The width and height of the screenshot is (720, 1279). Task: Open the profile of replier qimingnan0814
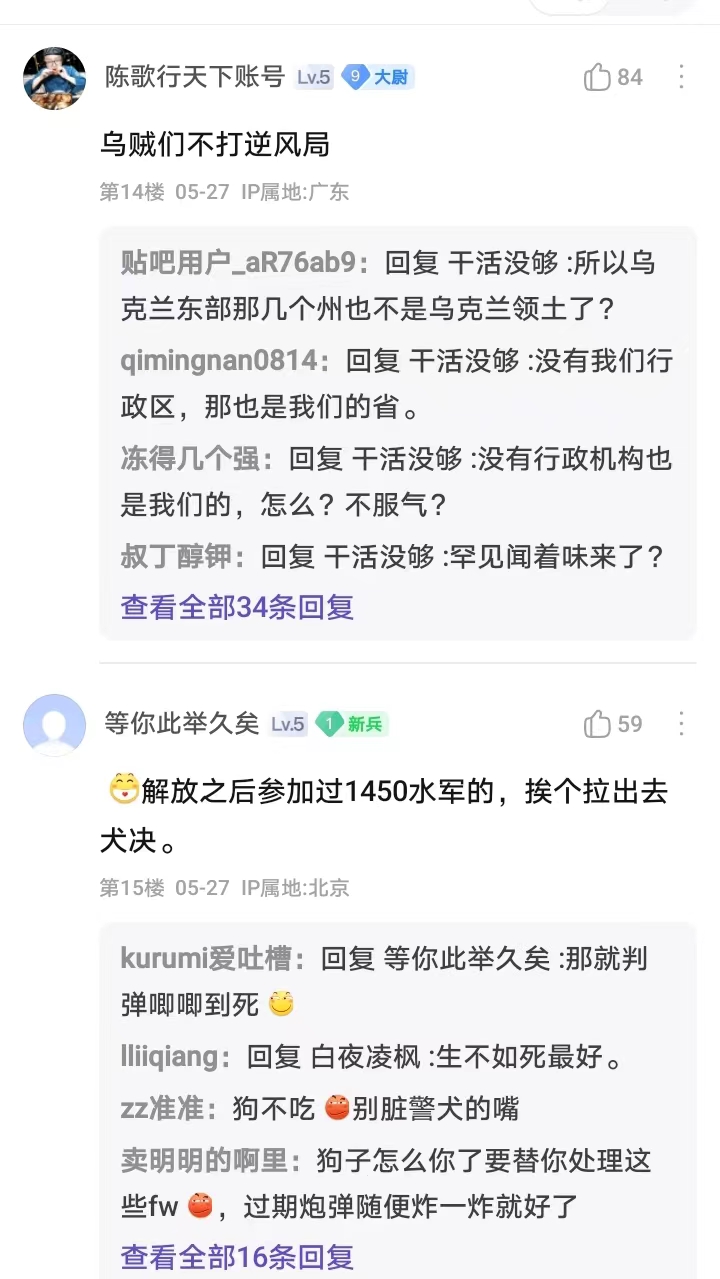click(x=225, y=361)
